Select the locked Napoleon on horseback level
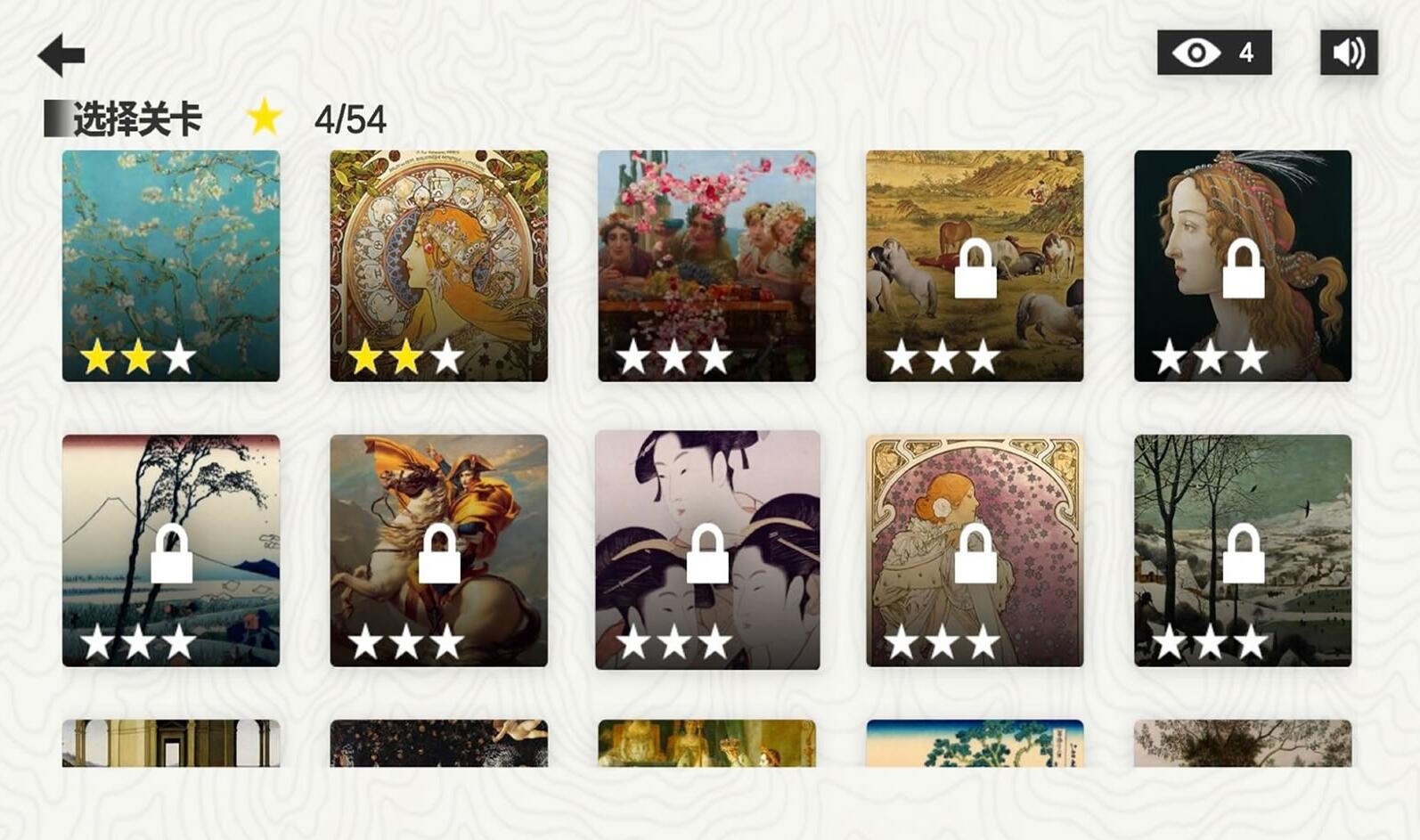Screen dimensions: 1420x840 (x=438, y=550)
